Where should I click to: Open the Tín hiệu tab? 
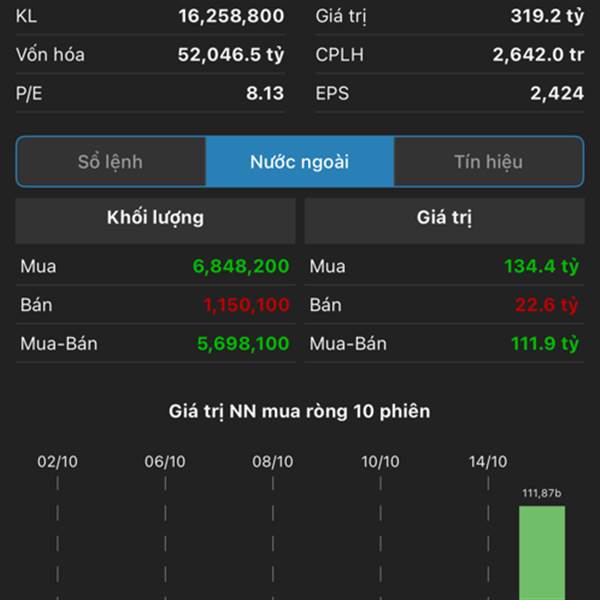click(x=488, y=162)
